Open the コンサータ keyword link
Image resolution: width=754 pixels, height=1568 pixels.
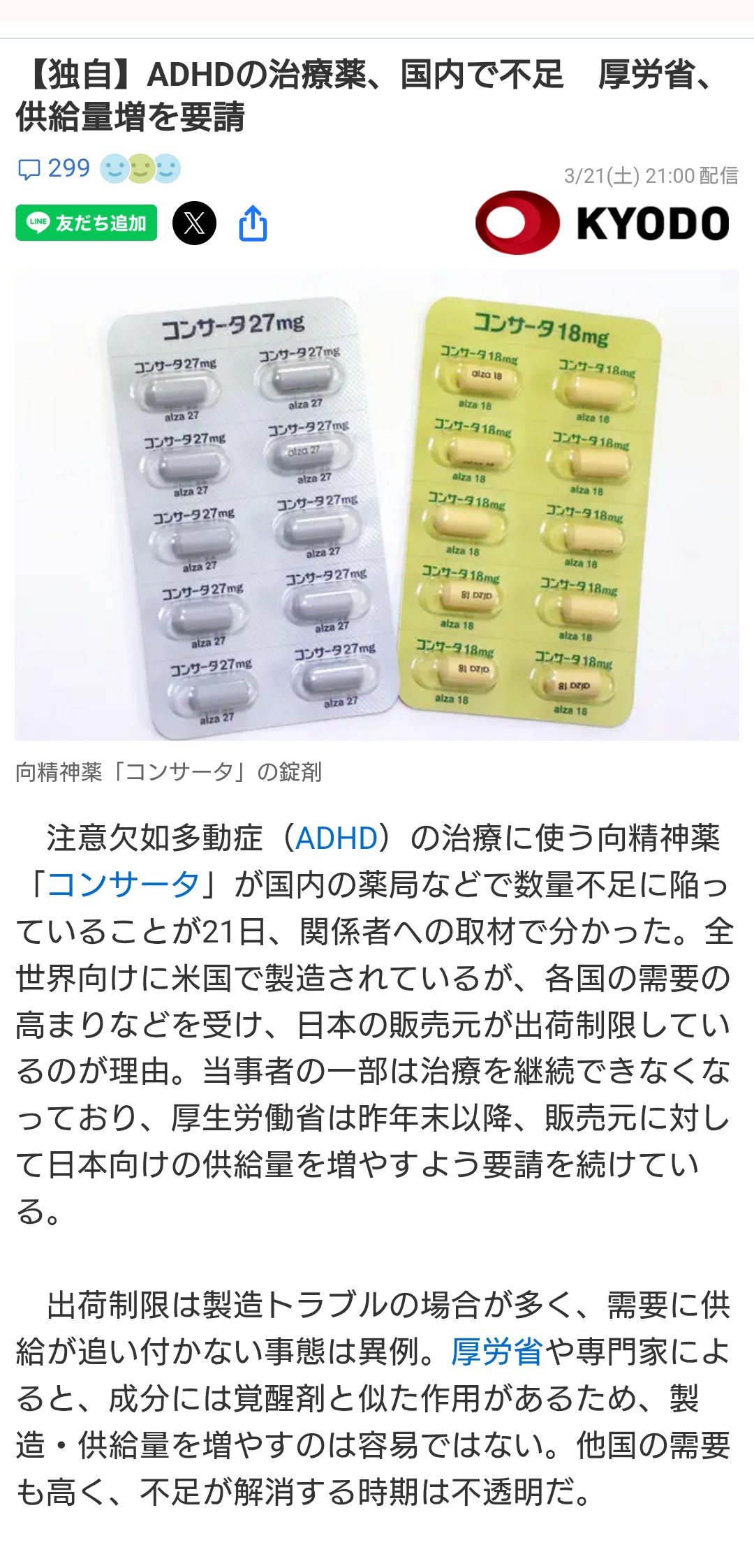pyautogui.click(x=124, y=885)
